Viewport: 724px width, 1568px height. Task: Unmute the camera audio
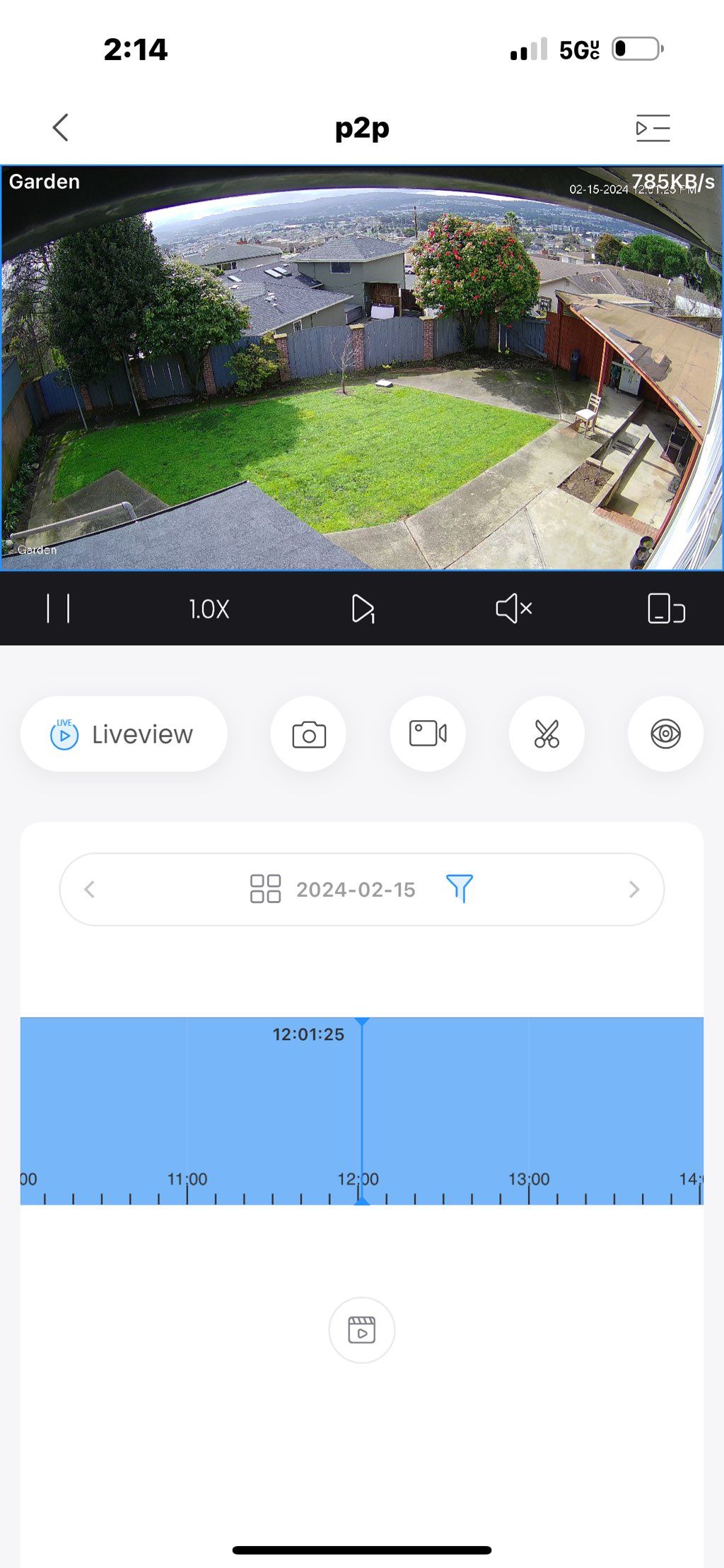click(514, 608)
